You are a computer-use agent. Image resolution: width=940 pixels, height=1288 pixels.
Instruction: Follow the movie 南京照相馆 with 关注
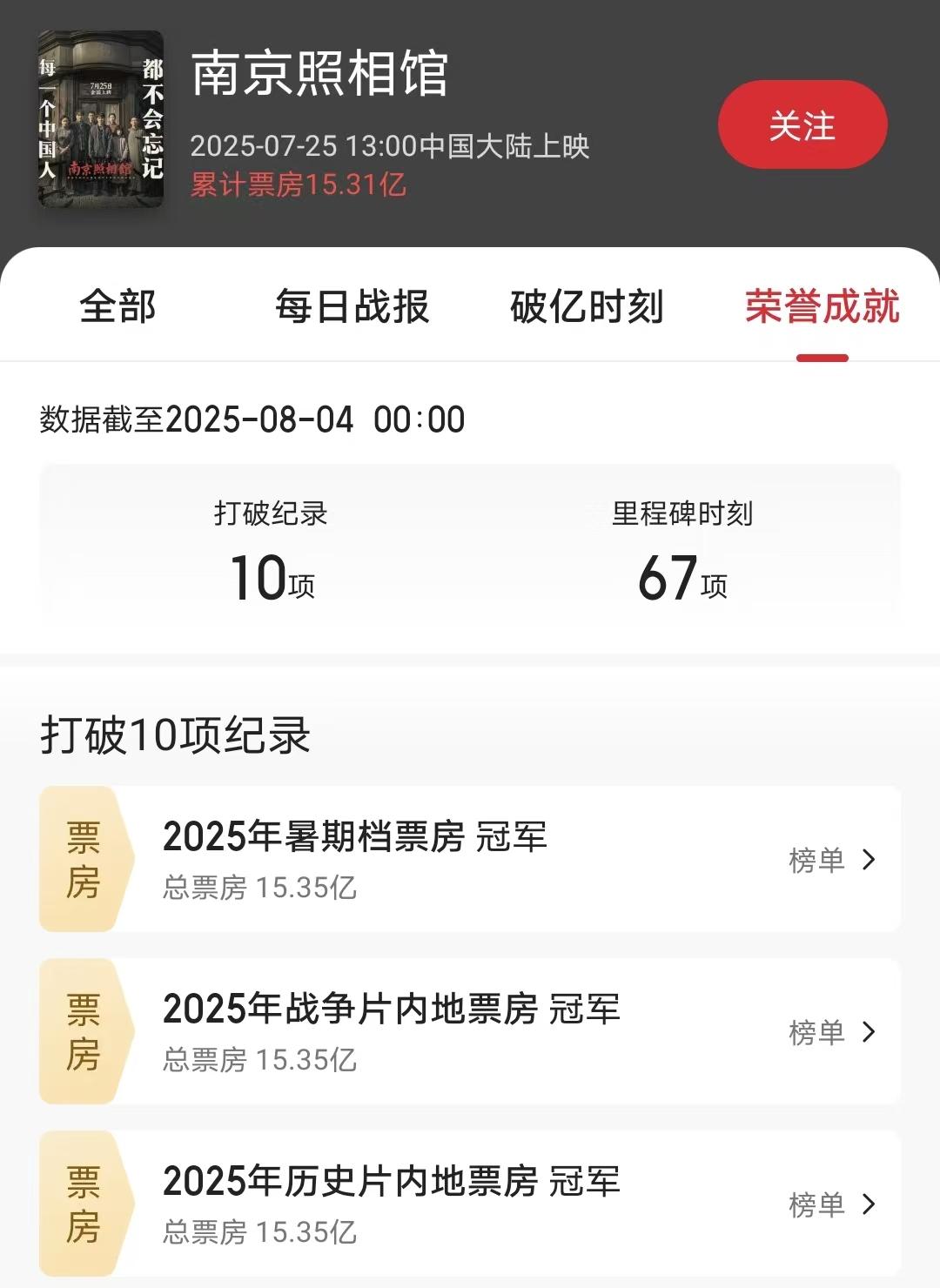802,125
